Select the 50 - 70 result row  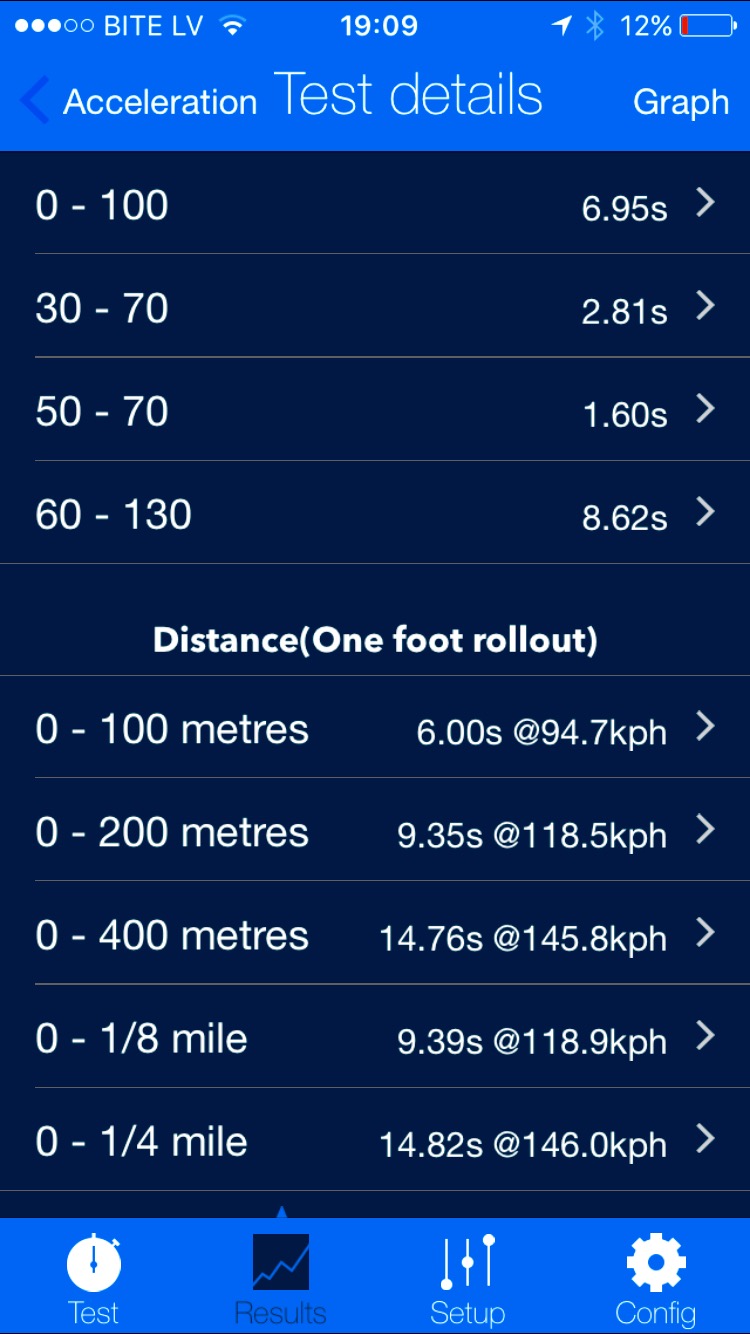click(375, 411)
